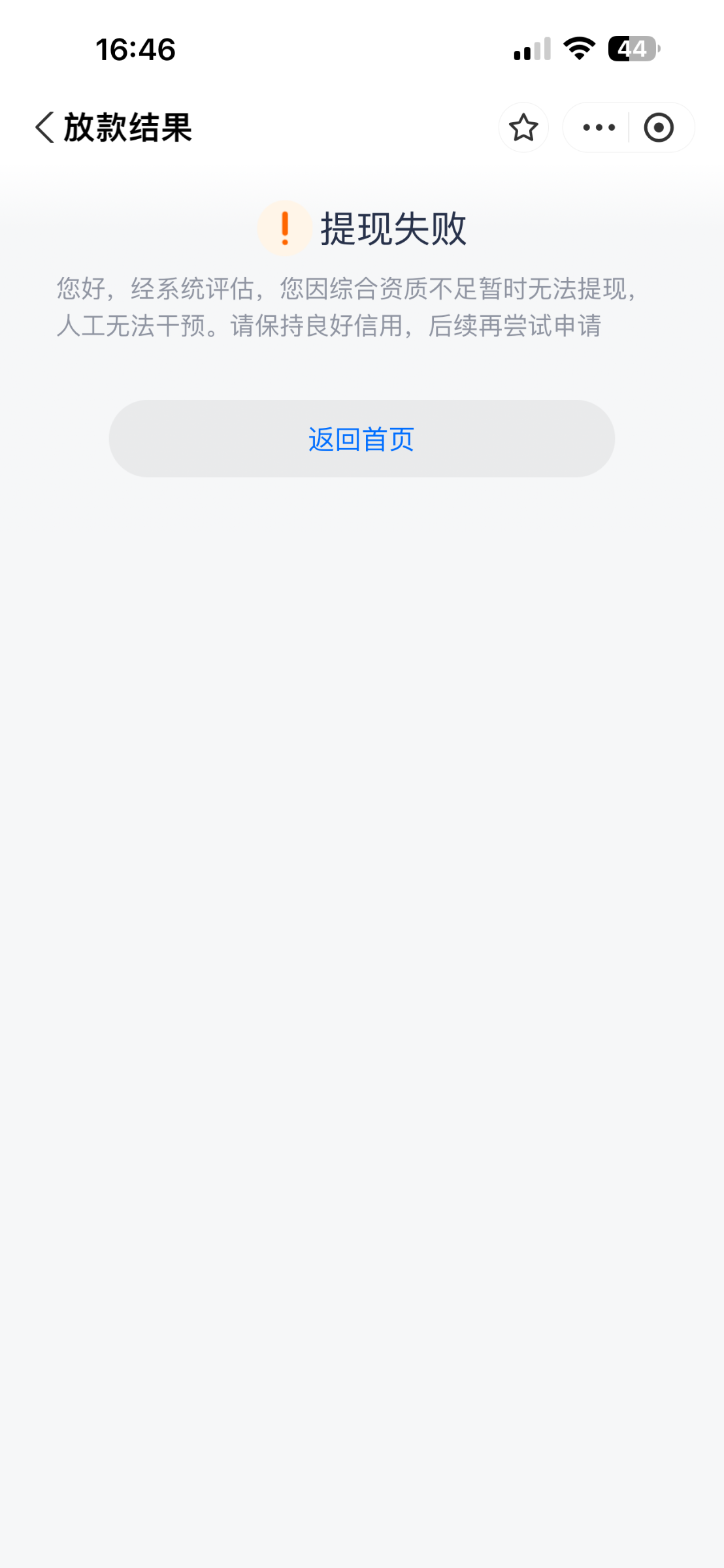724x1568 pixels.
Task: Tap the 返回首页 button
Action: [x=361, y=438]
